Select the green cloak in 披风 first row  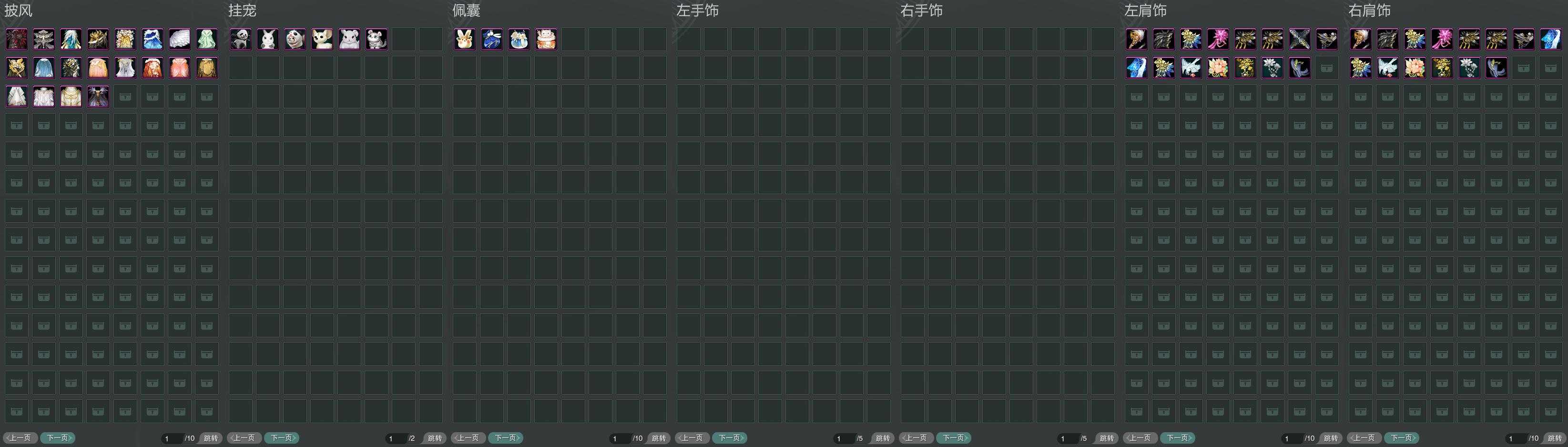pyautogui.click(x=206, y=40)
